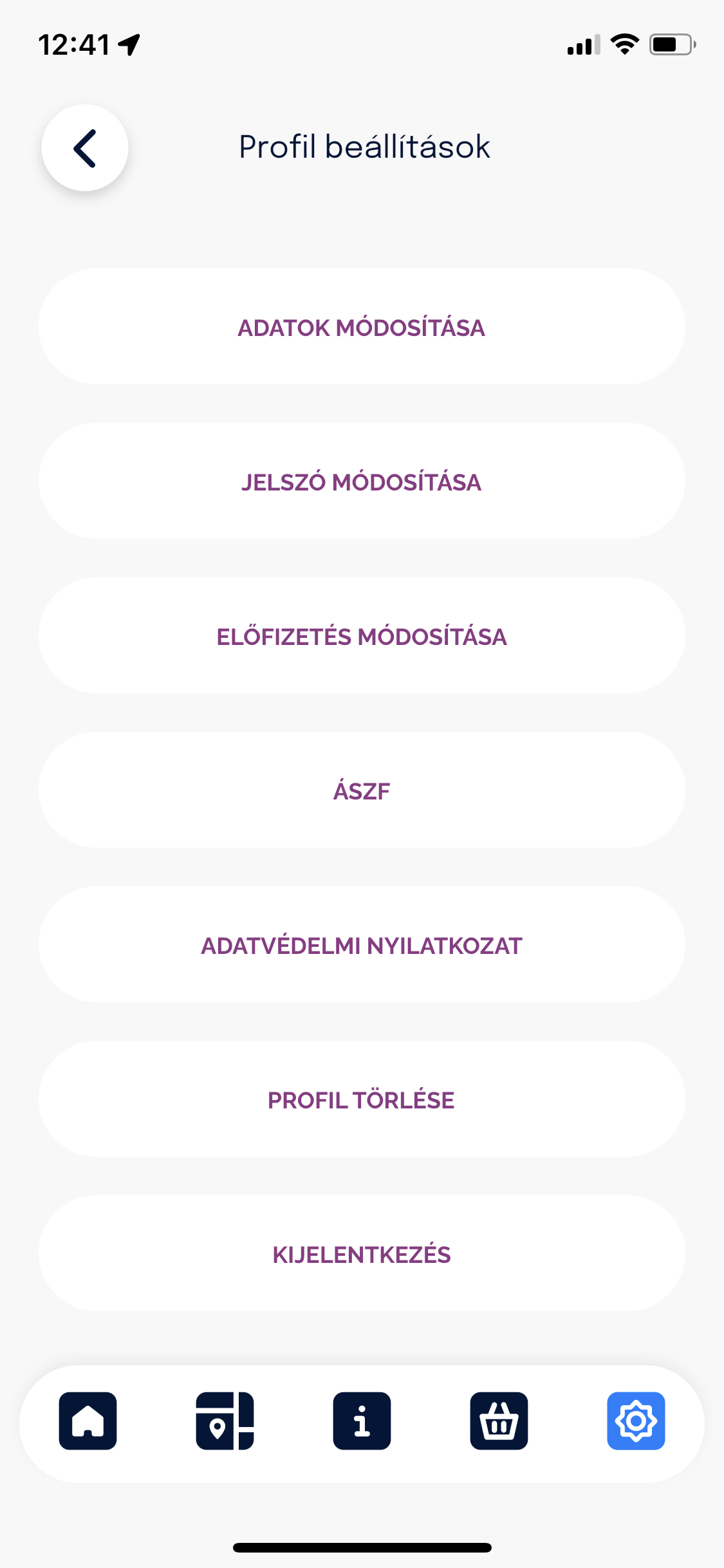The image size is (724, 1568).
Task: Open the info tab
Action: (x=362, y=1421)
